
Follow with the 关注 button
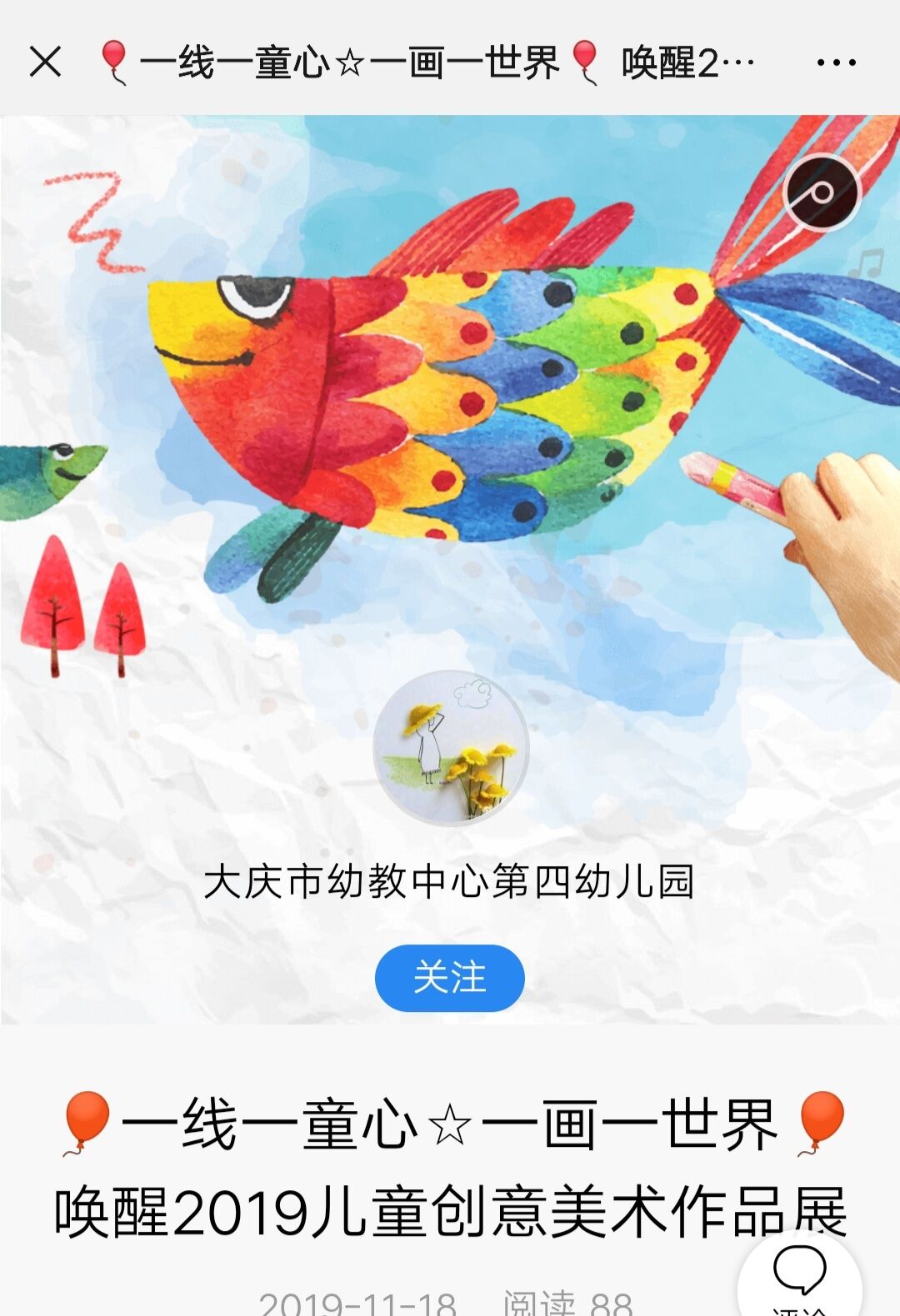pyautogui.click(x=449, y=977)
